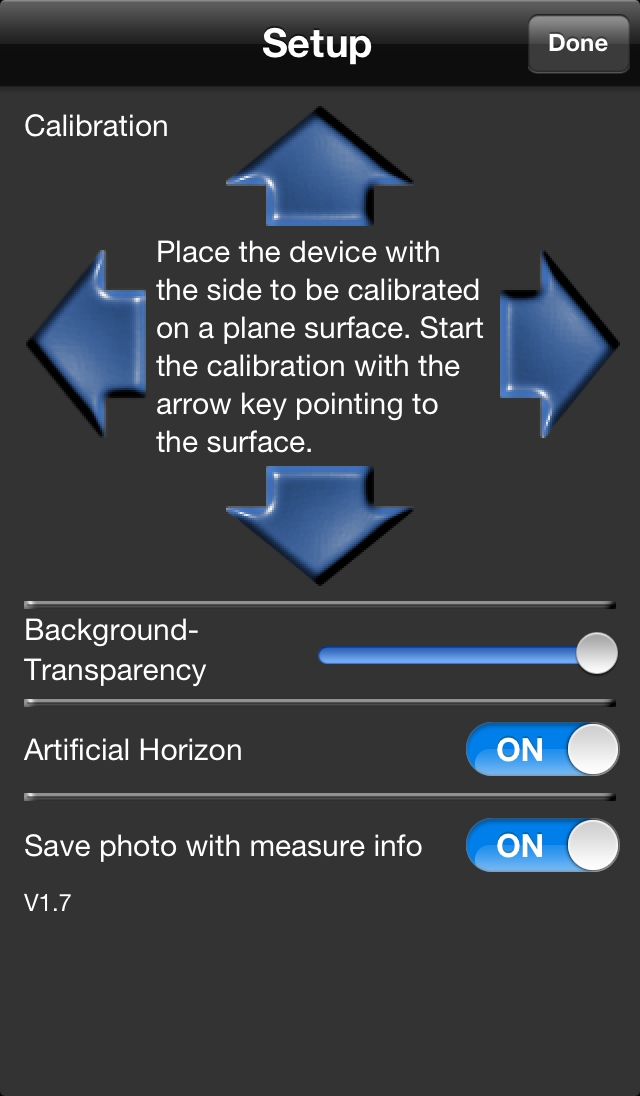The height and width of the screenshot is (1096, 640).
Task: Turn off Artificial Horizon
Action: [542, 749]
